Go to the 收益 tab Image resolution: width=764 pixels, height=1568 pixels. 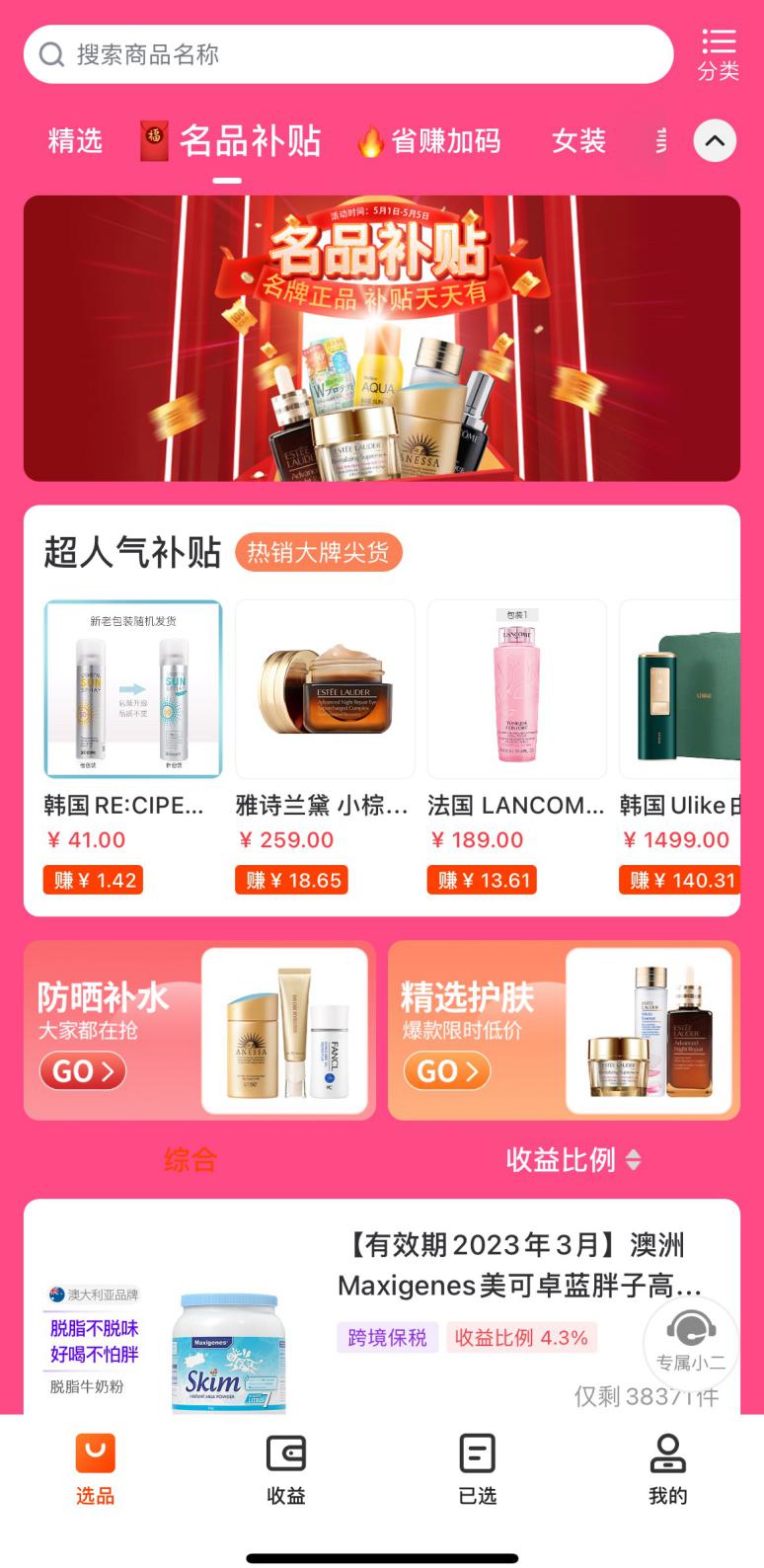[286, 1469]
